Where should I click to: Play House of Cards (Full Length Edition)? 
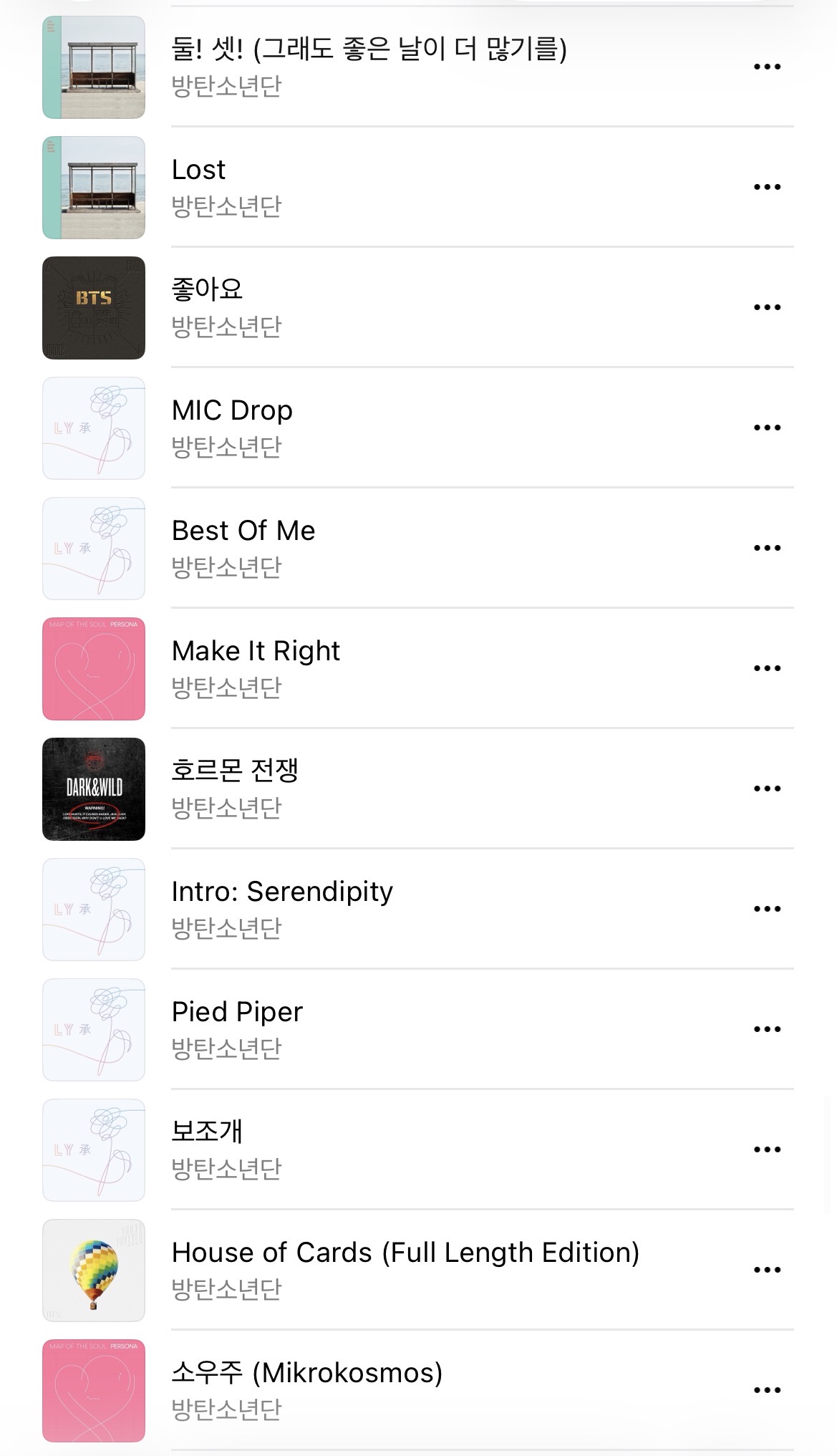pos(405,1253)
